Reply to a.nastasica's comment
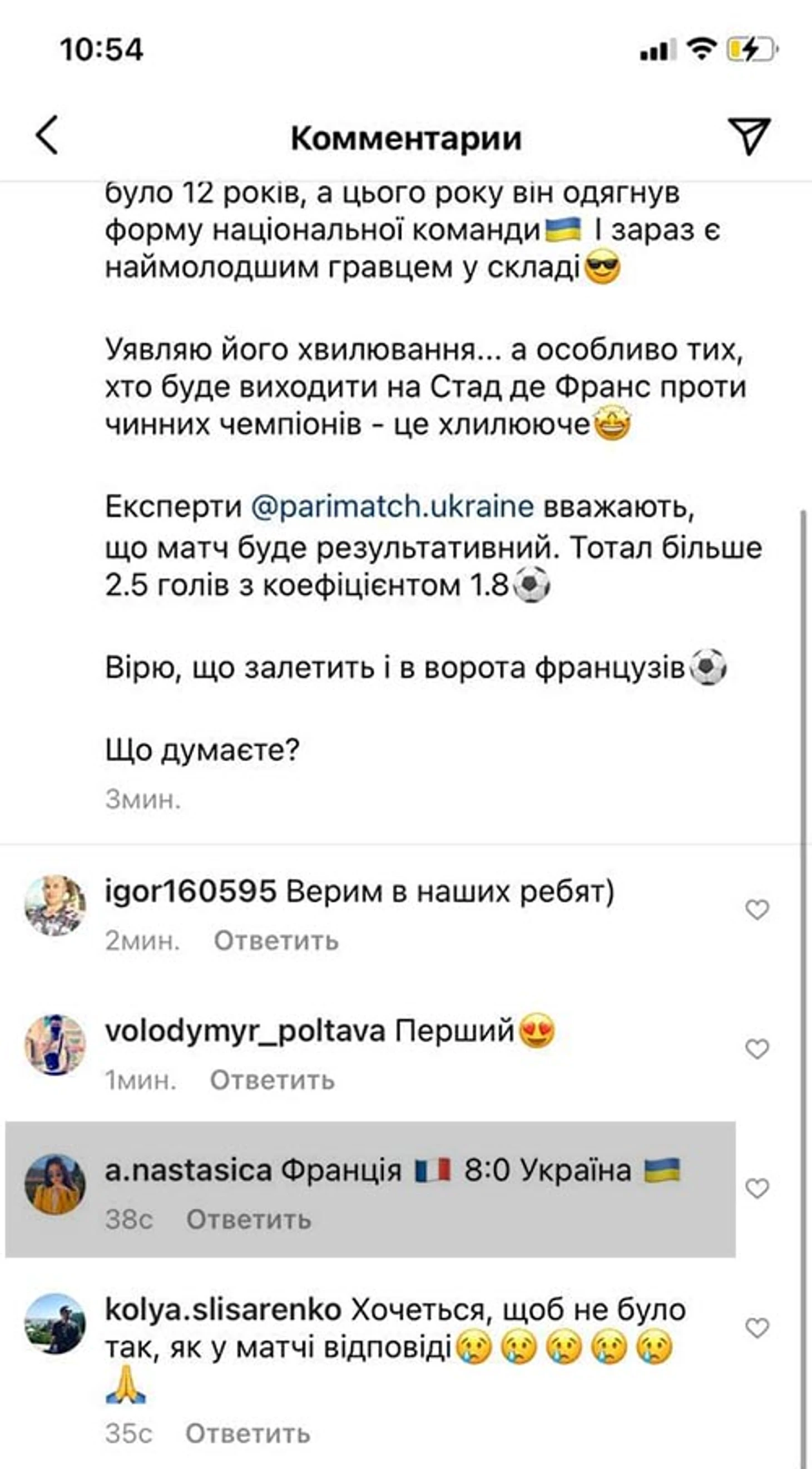812x1469 pixels. [x=249, y=1220]
